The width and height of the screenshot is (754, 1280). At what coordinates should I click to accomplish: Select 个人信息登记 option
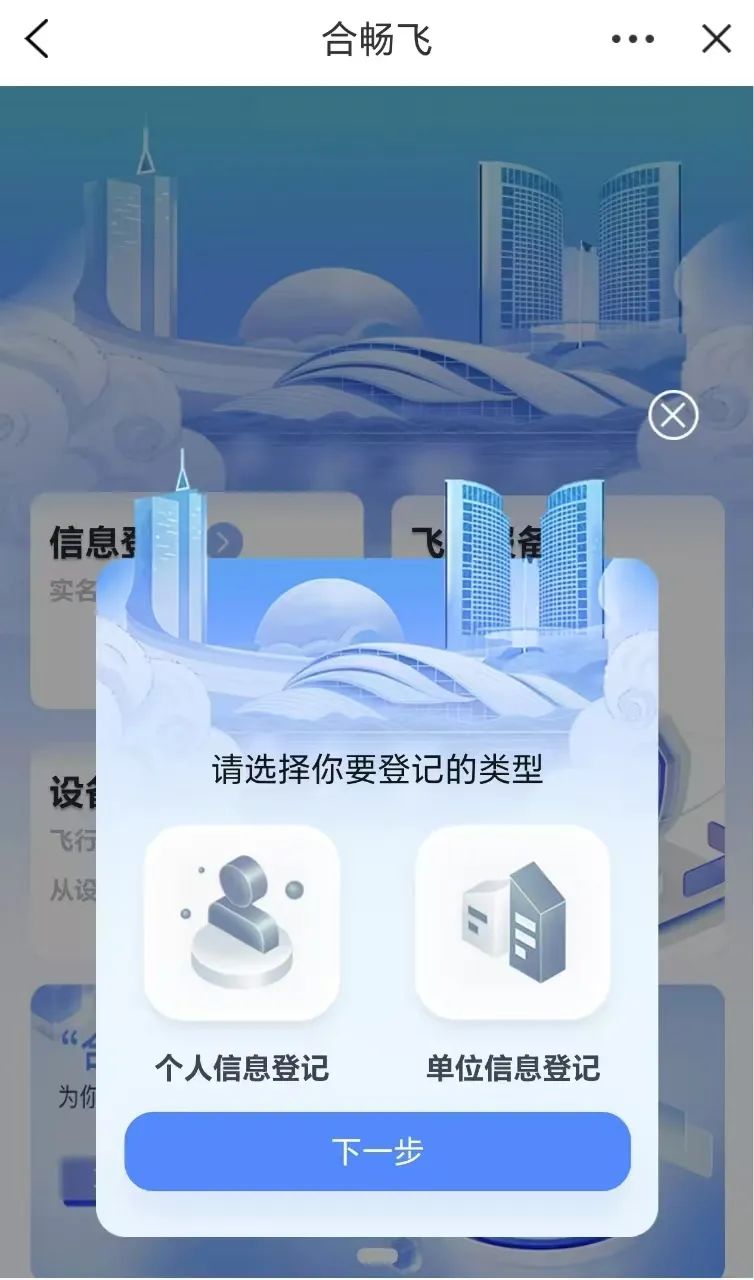click(x=242, y=922)
